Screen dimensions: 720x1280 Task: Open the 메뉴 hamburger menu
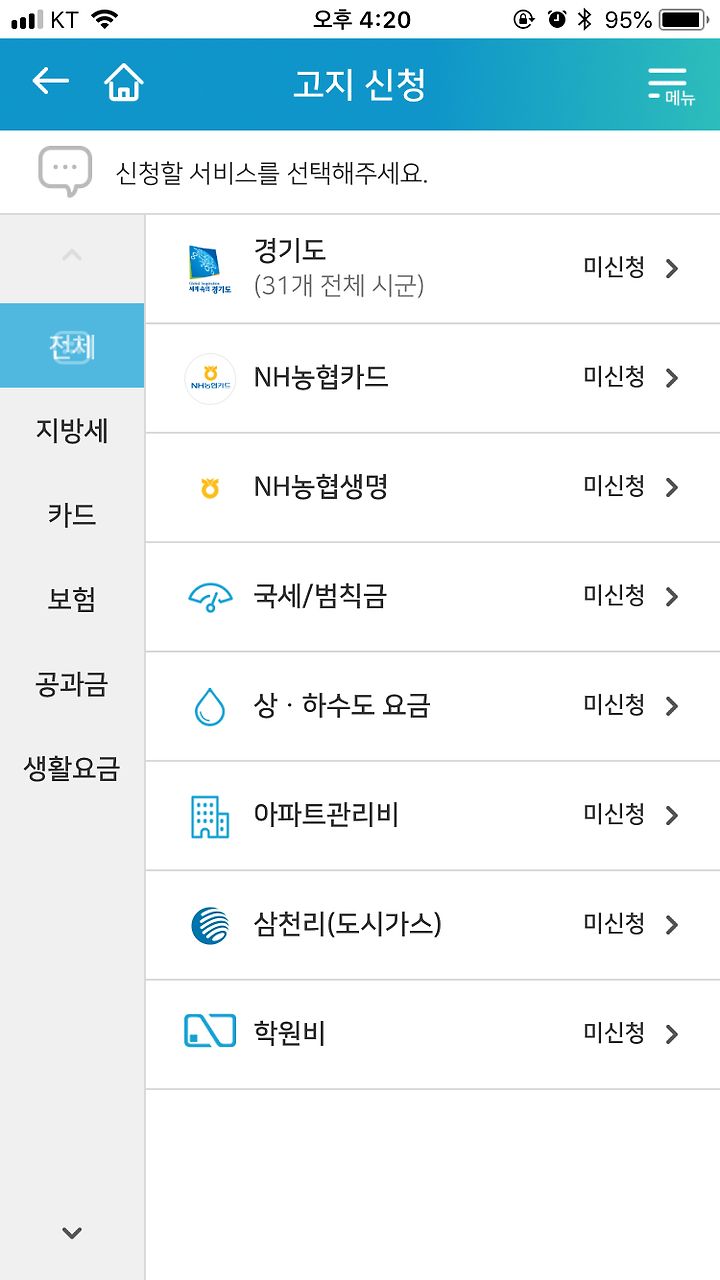click(x=669, y=86)
